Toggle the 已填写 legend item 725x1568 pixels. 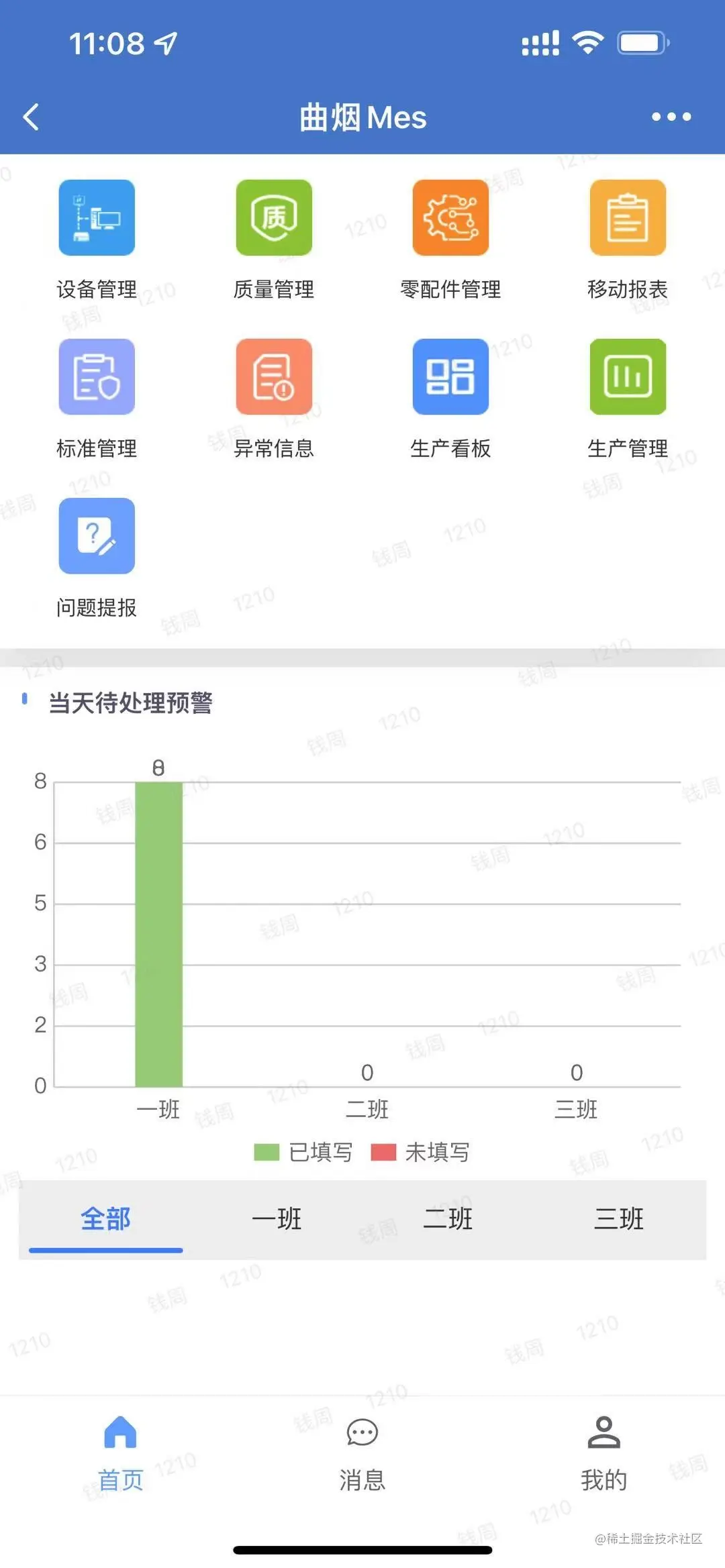[x=303, y=1152]
